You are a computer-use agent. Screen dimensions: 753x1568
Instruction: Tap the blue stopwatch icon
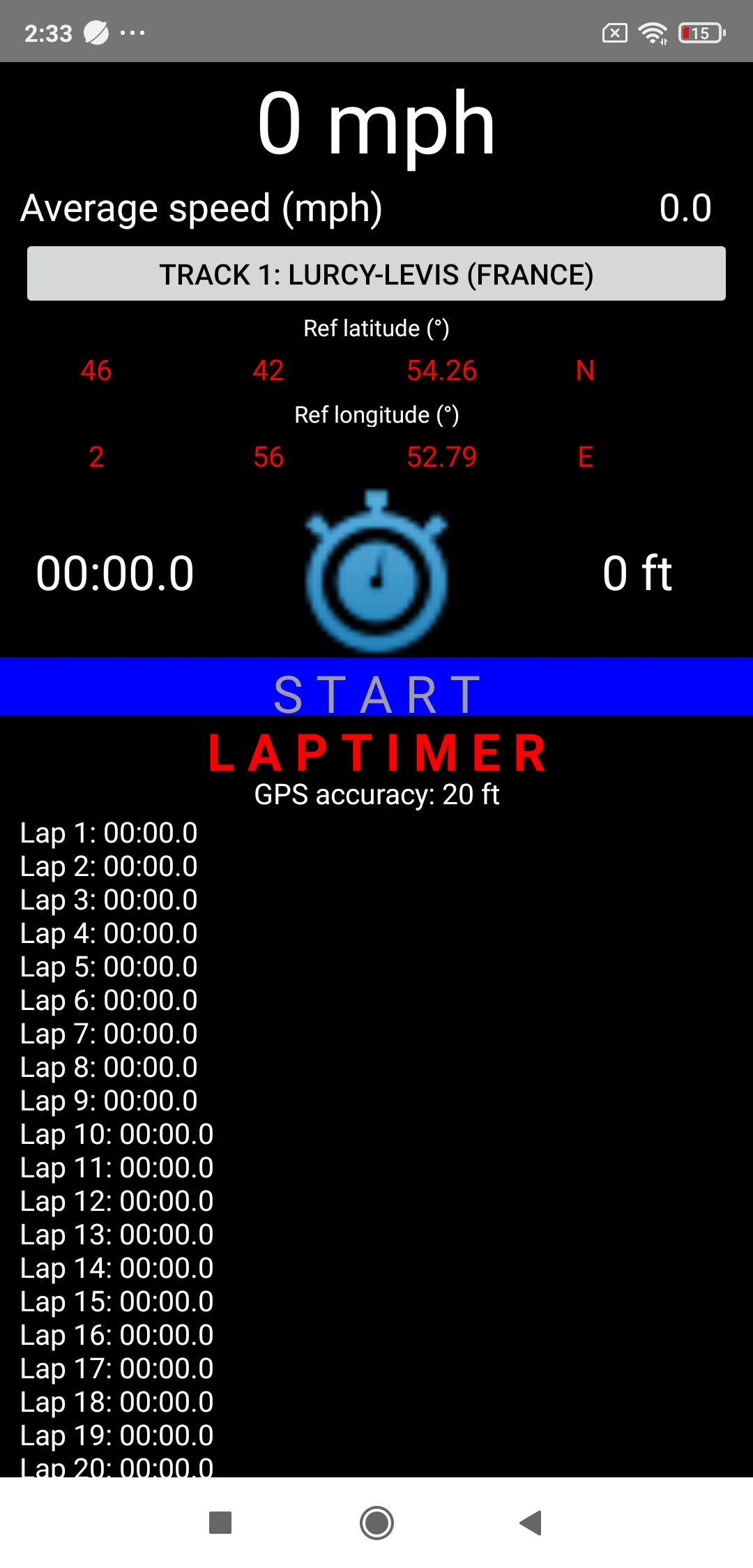376,573
